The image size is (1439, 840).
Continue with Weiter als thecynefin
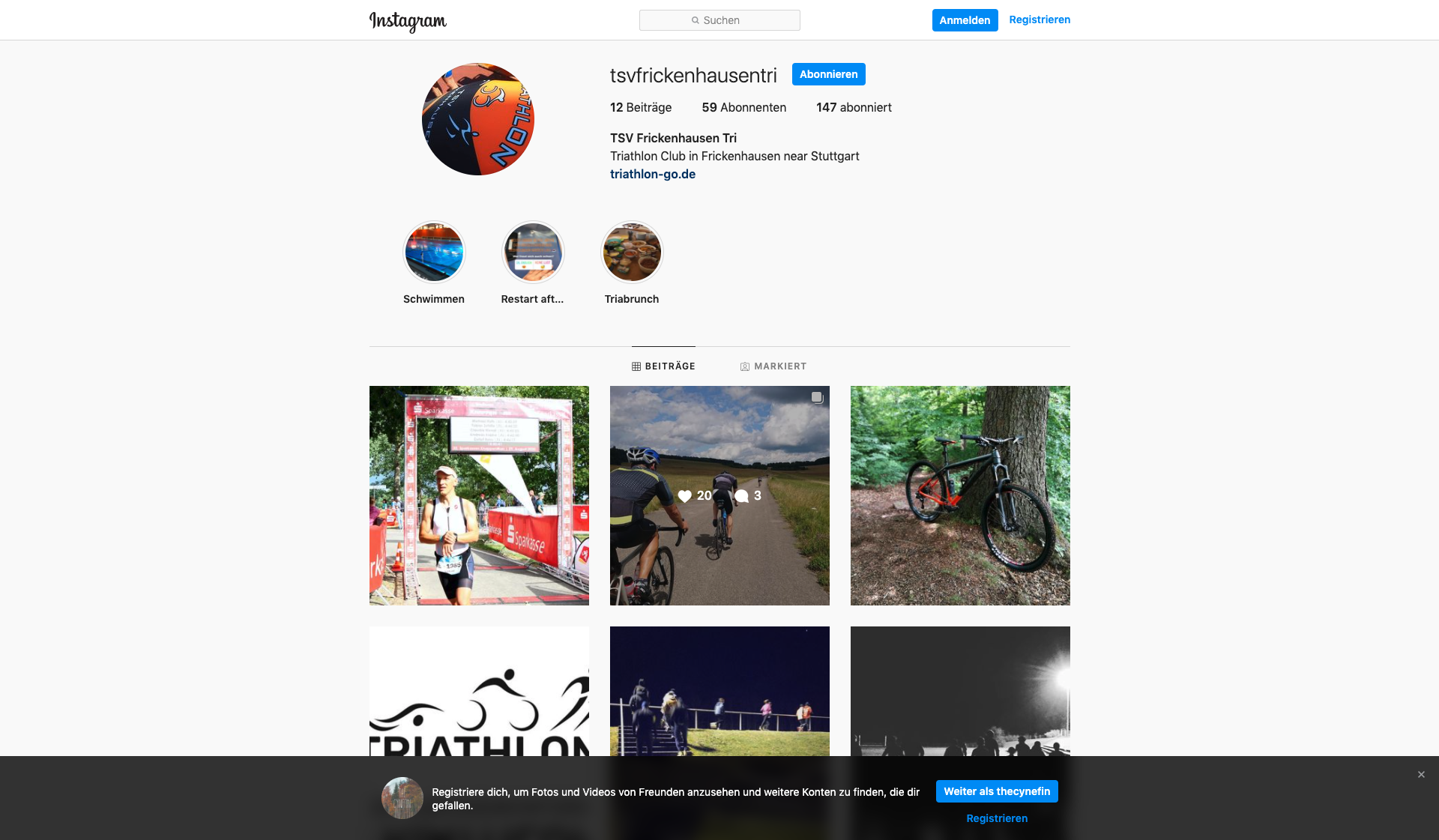(996, 791)
